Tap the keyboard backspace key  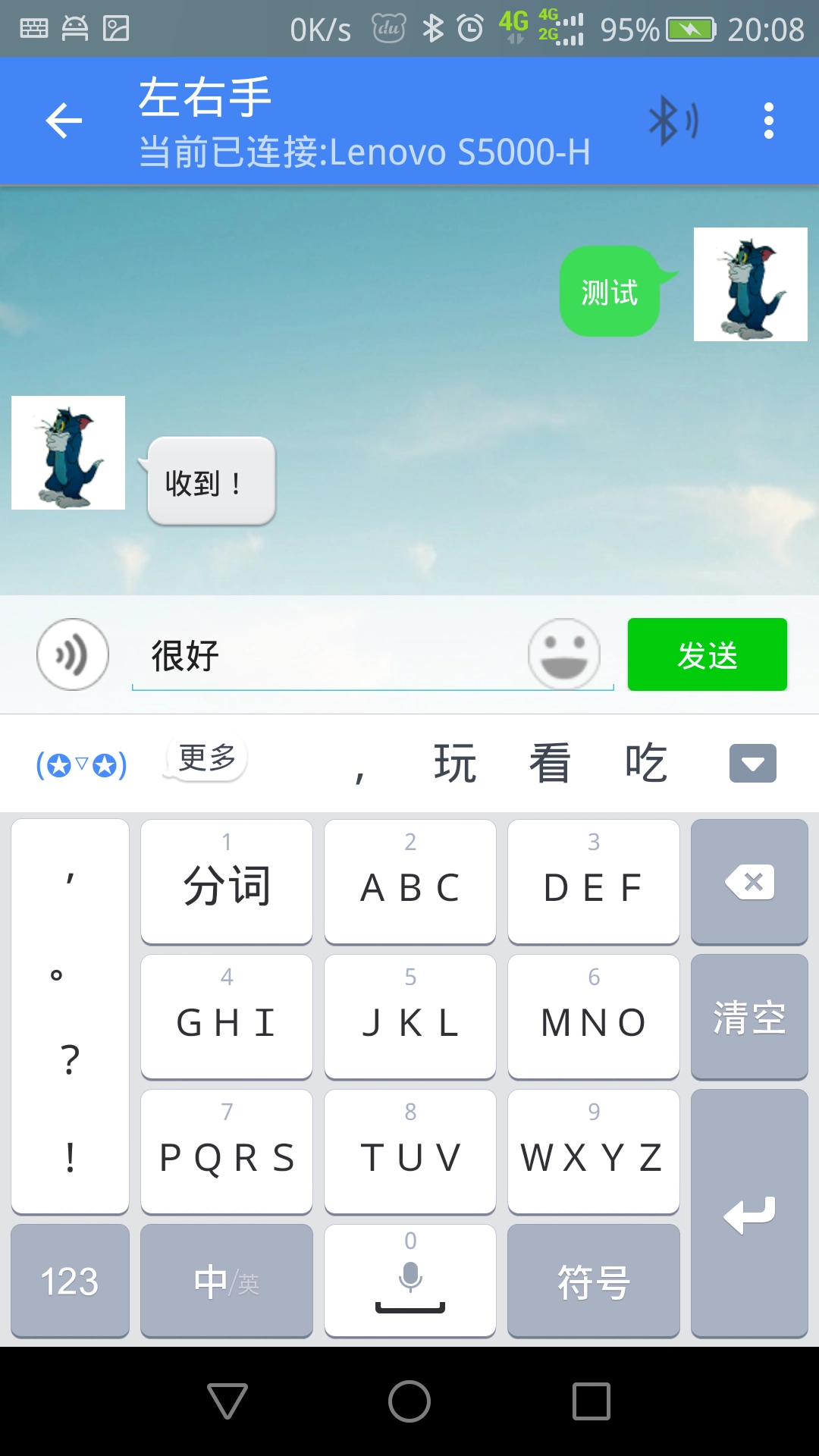(x=749, y=882)
